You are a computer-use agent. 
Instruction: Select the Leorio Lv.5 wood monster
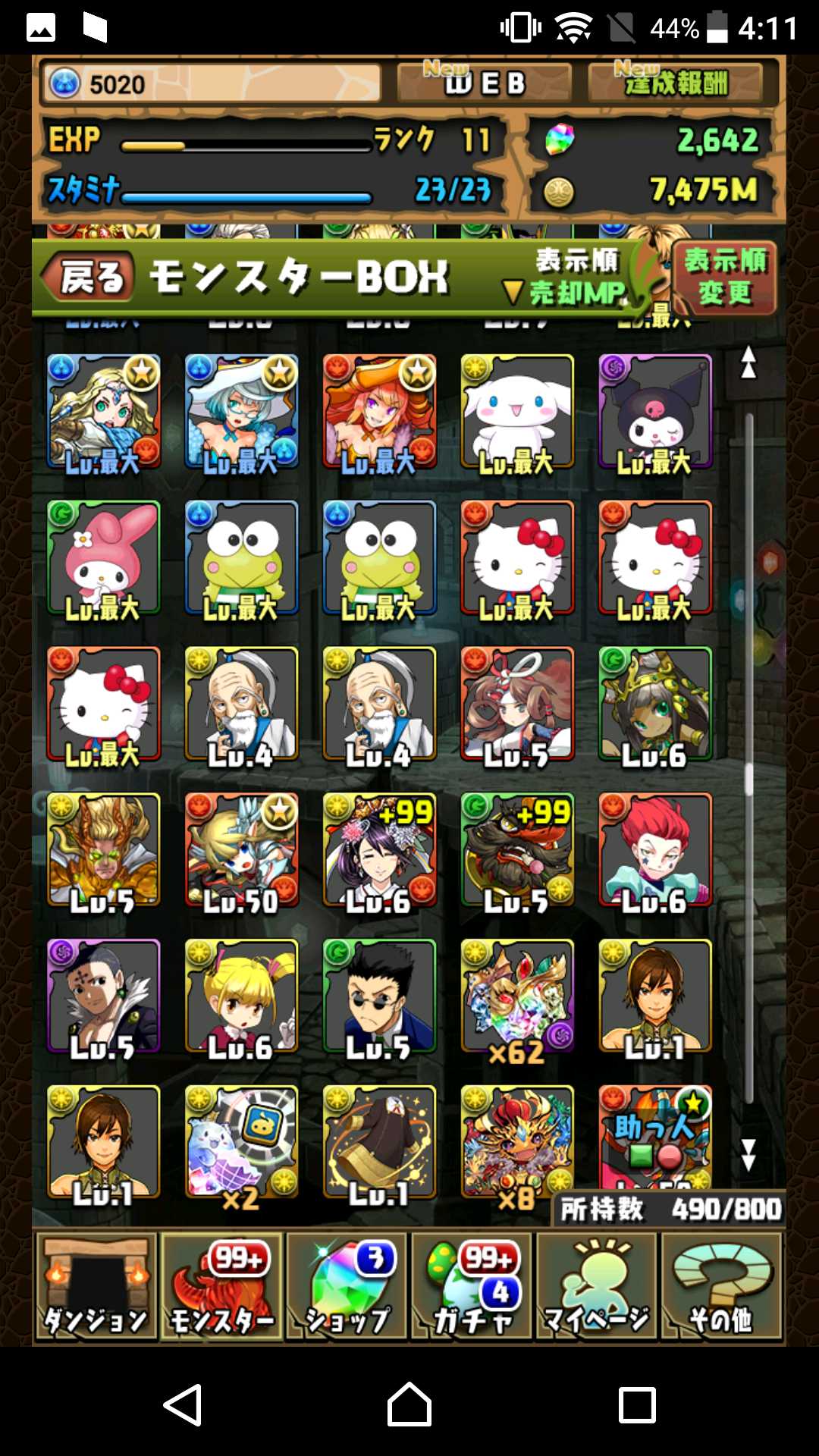tap(379, 996)
